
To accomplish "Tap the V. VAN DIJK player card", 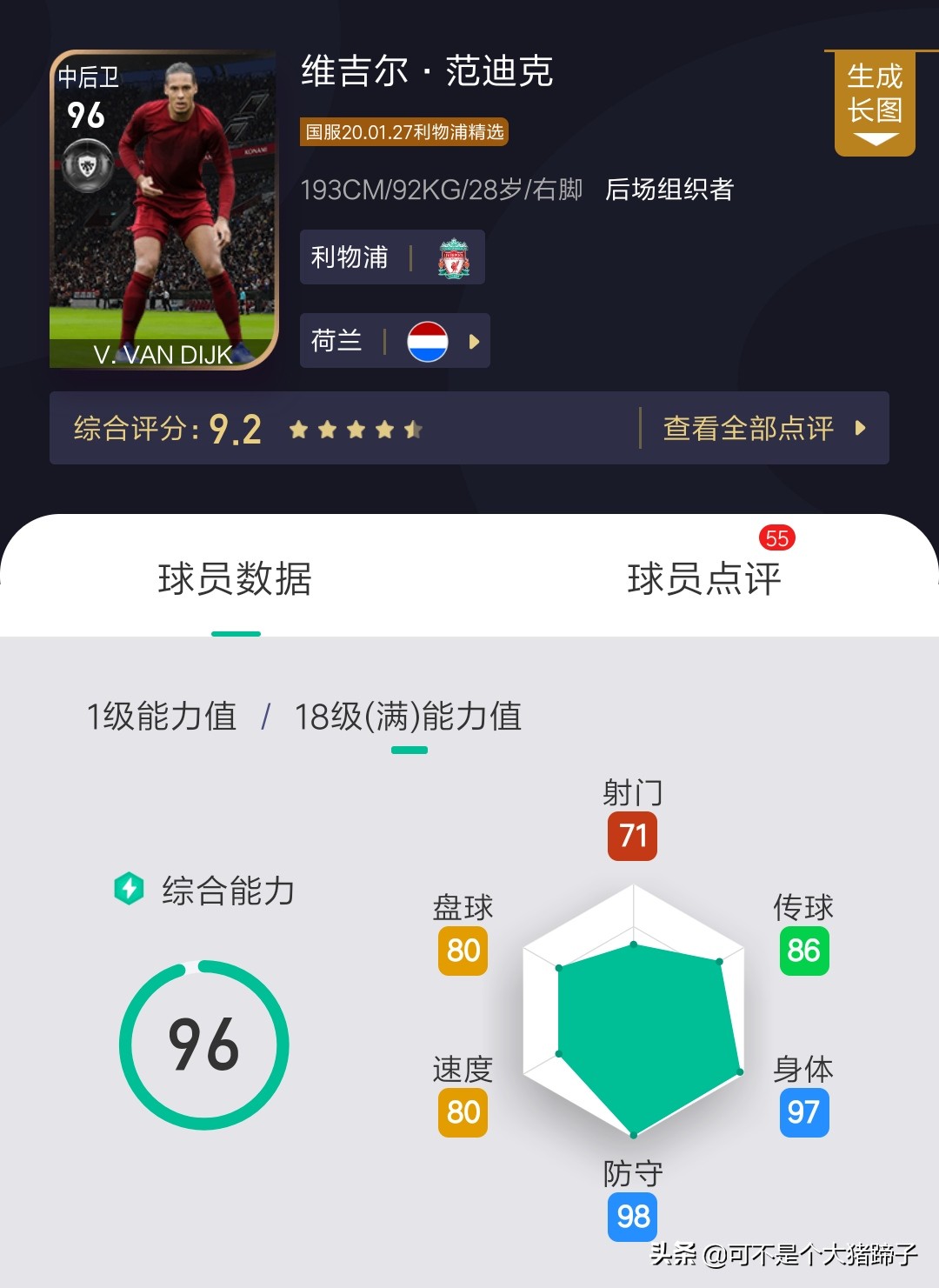I will coord(163,210).
